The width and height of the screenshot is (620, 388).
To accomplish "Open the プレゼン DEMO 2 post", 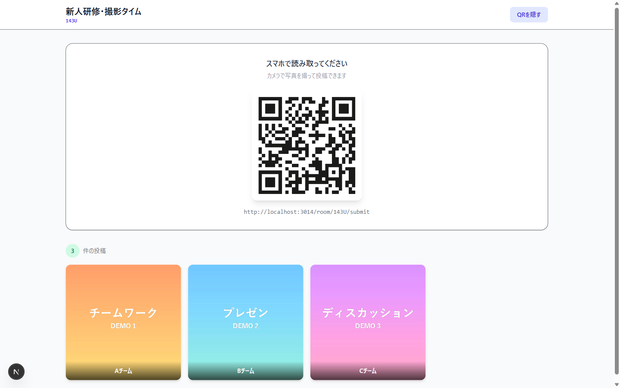I will coord(246,322).
